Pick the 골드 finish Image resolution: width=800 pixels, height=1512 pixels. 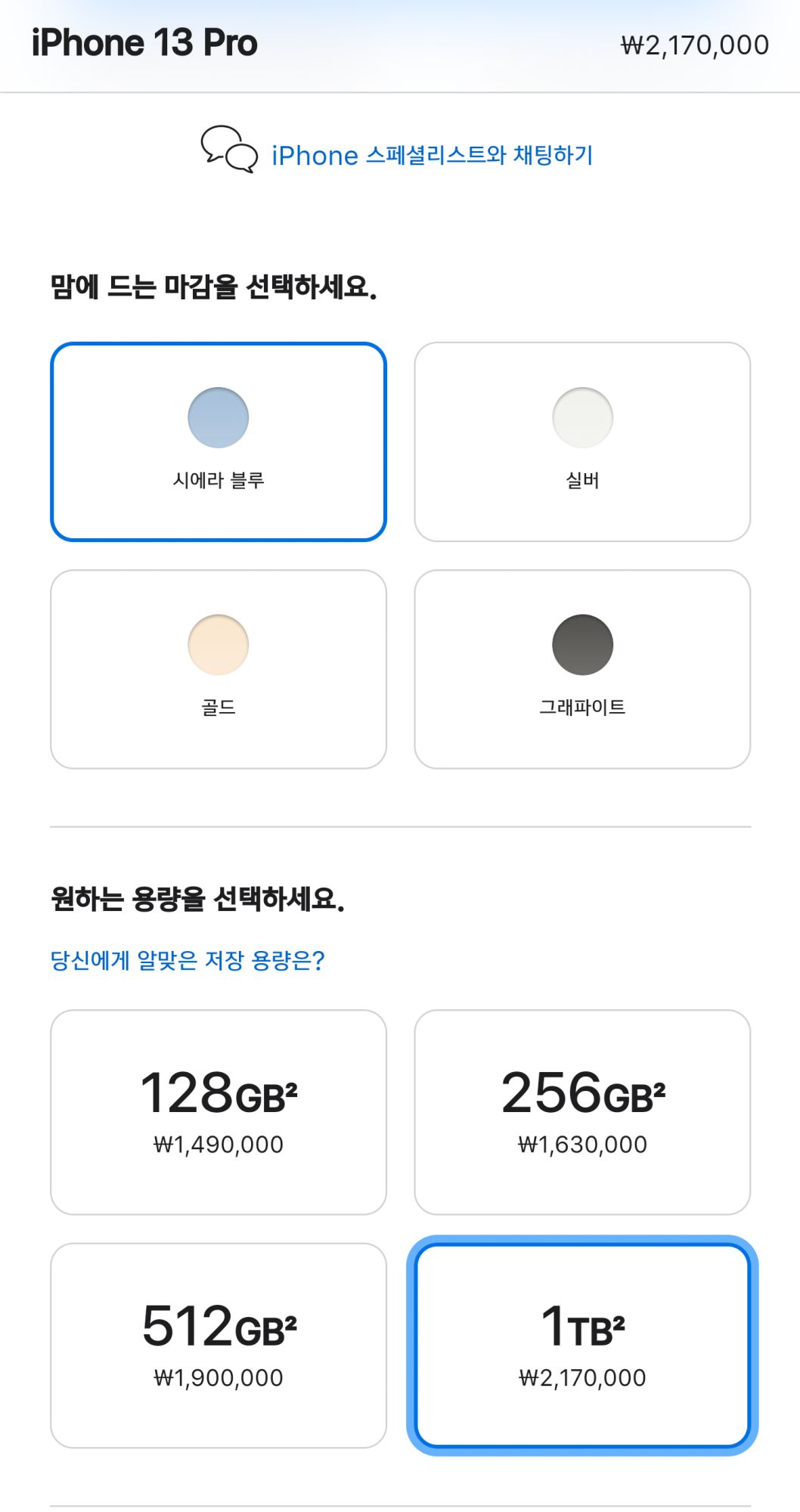(219, 669)
